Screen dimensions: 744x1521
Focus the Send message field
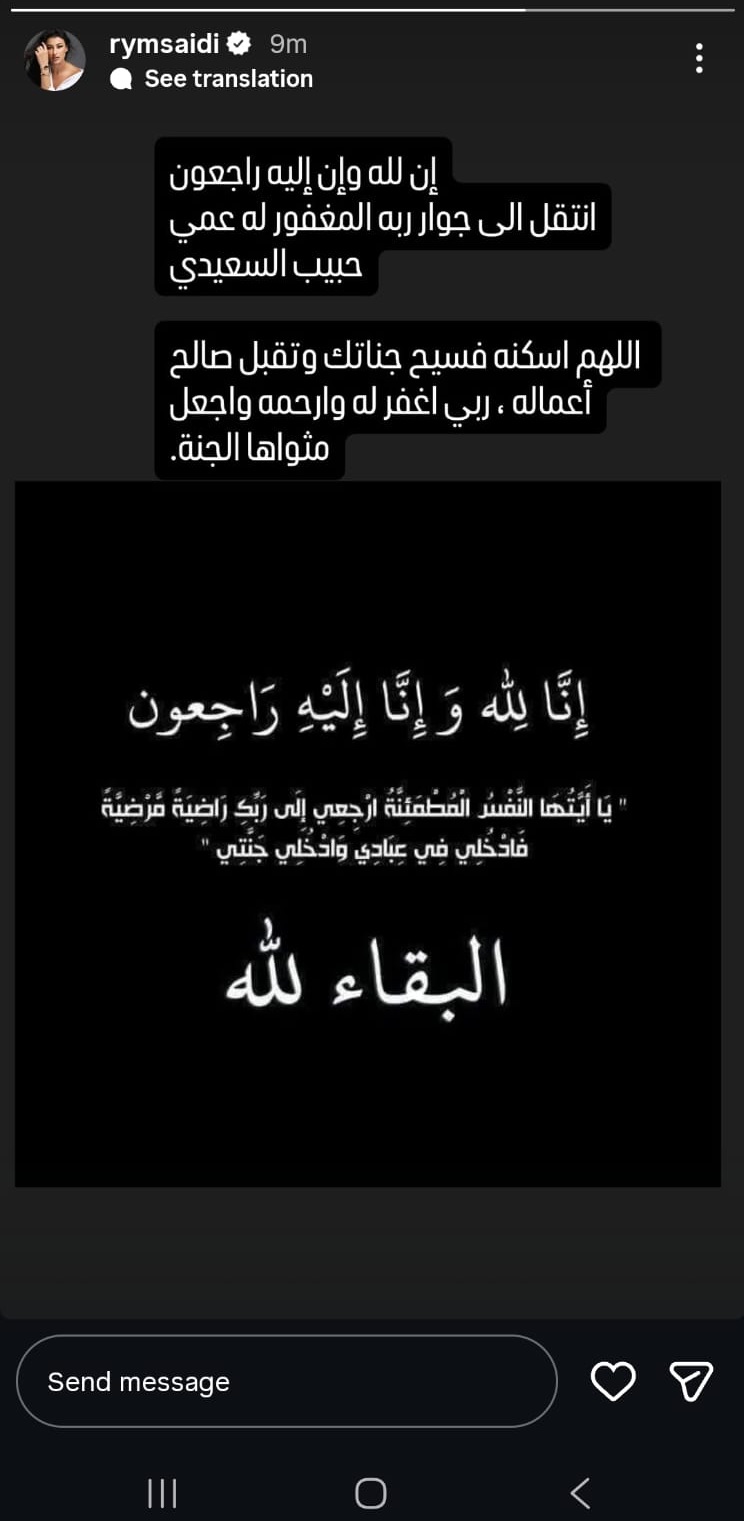(x=286, y=1381)
